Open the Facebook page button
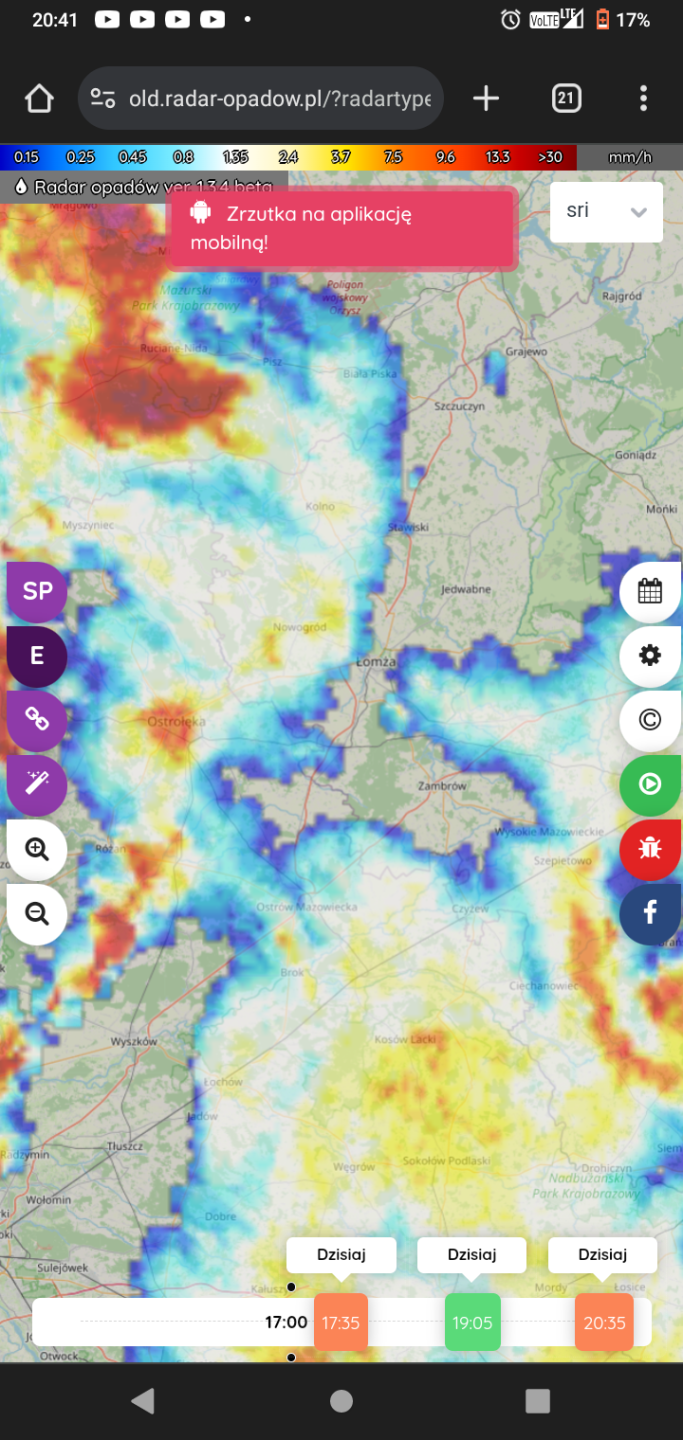The height and width of the screenshot is (1440, 683). [x=650, y=913]
